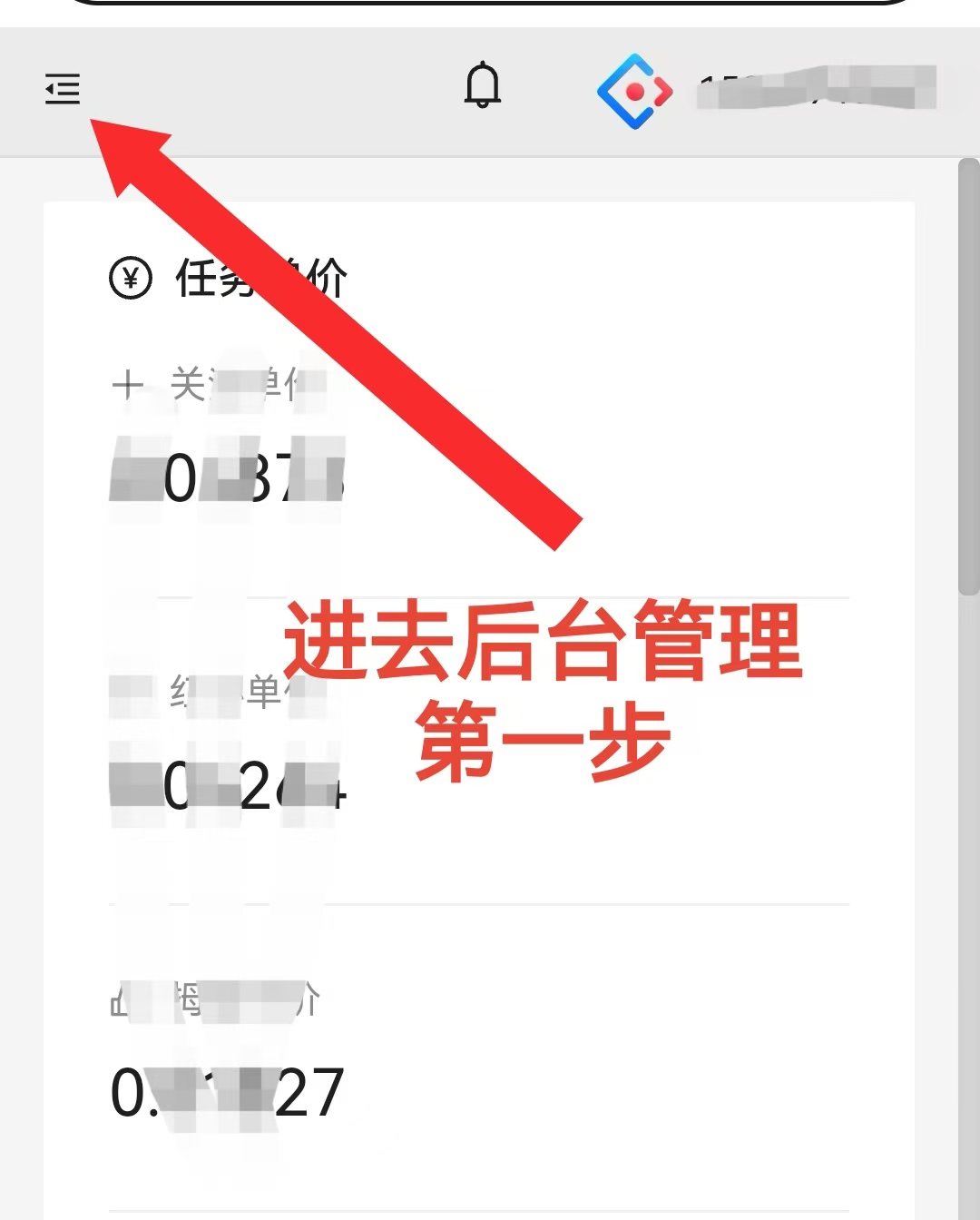This screenshot has width=980, height=1220.
Task: Open the notifications bell
Action: click(x=483, y=87)
